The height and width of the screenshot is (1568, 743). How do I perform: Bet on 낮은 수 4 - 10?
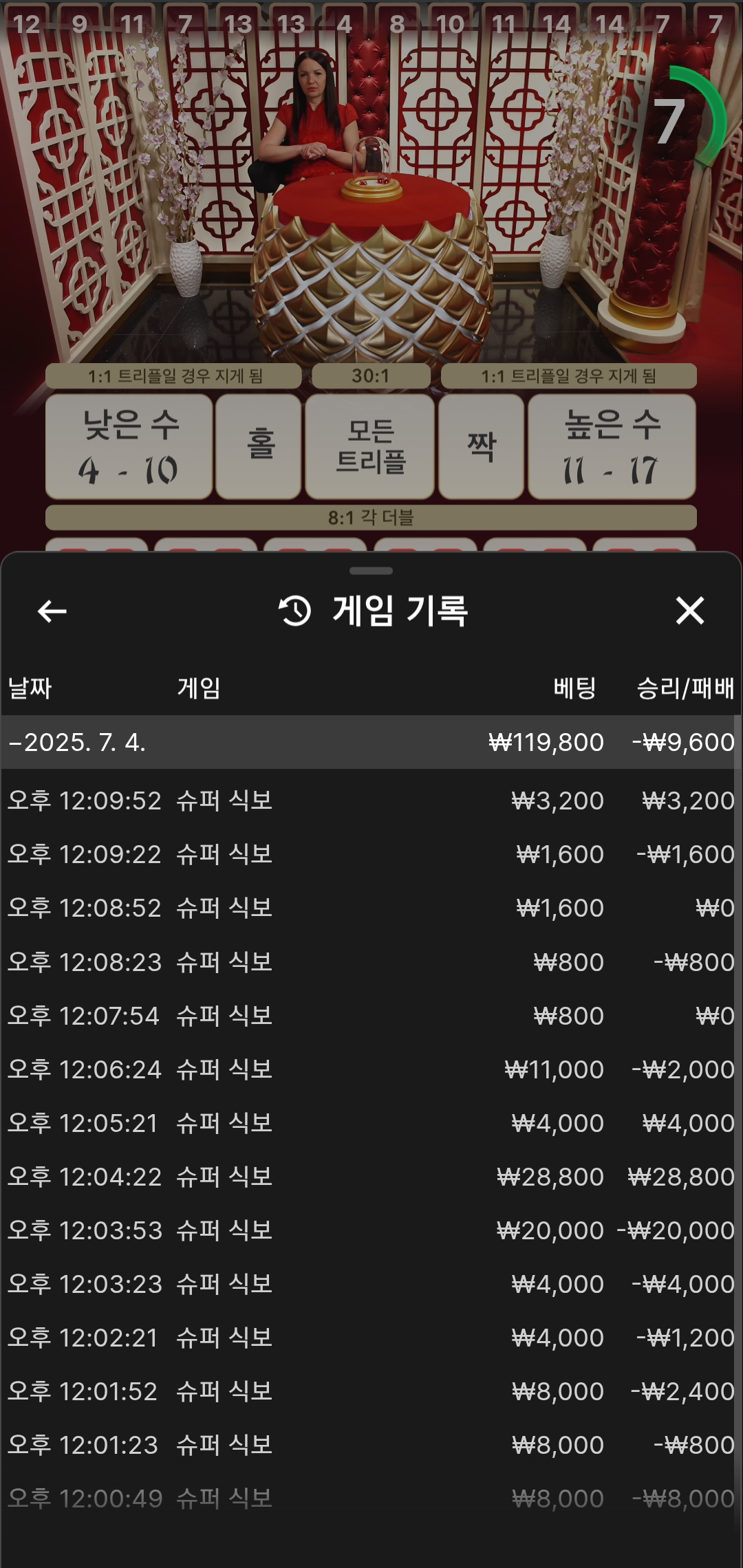coord(129,446)
